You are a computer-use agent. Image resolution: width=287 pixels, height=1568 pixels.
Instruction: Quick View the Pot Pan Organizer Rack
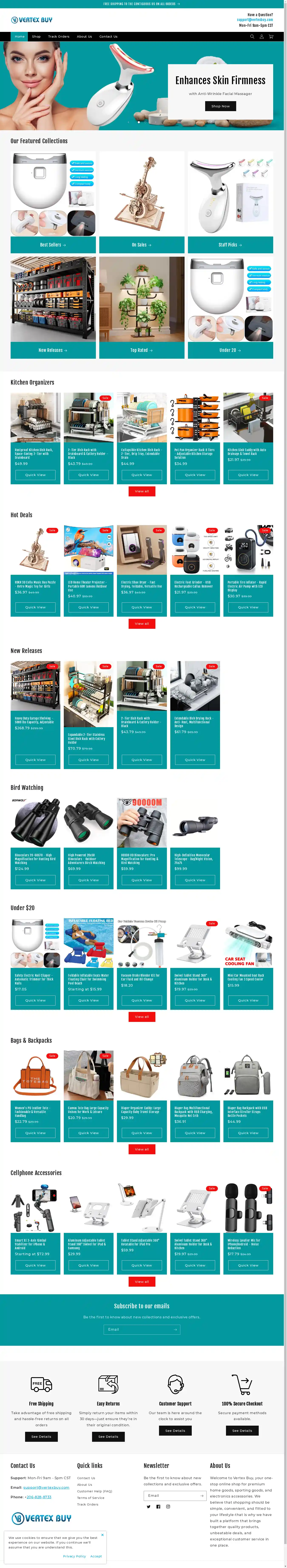pyautogui.click(x=195, y=475)
